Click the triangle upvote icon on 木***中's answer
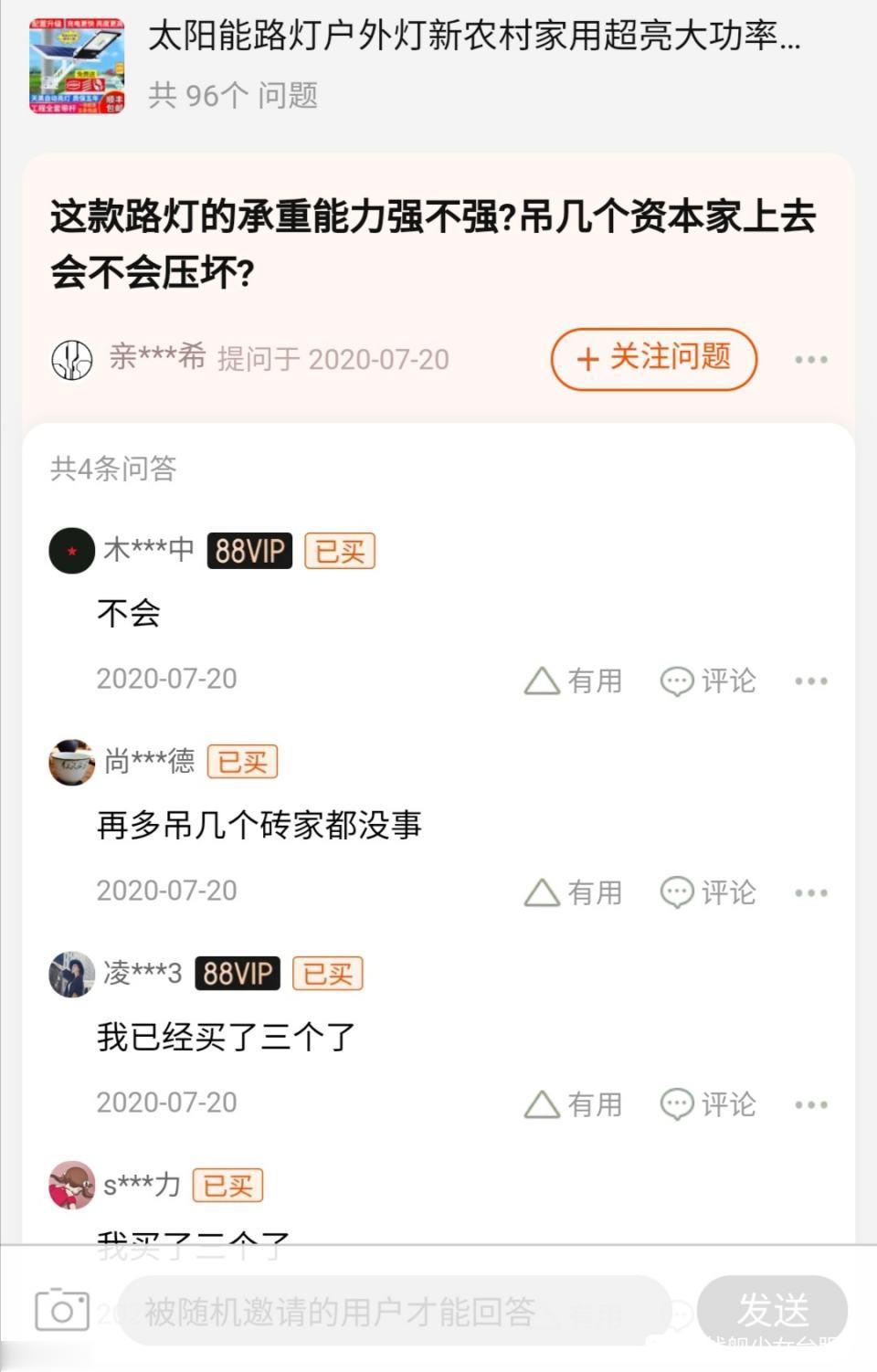Image resolution: width=877 pixels, height=1372 pixels. (543, 679)
